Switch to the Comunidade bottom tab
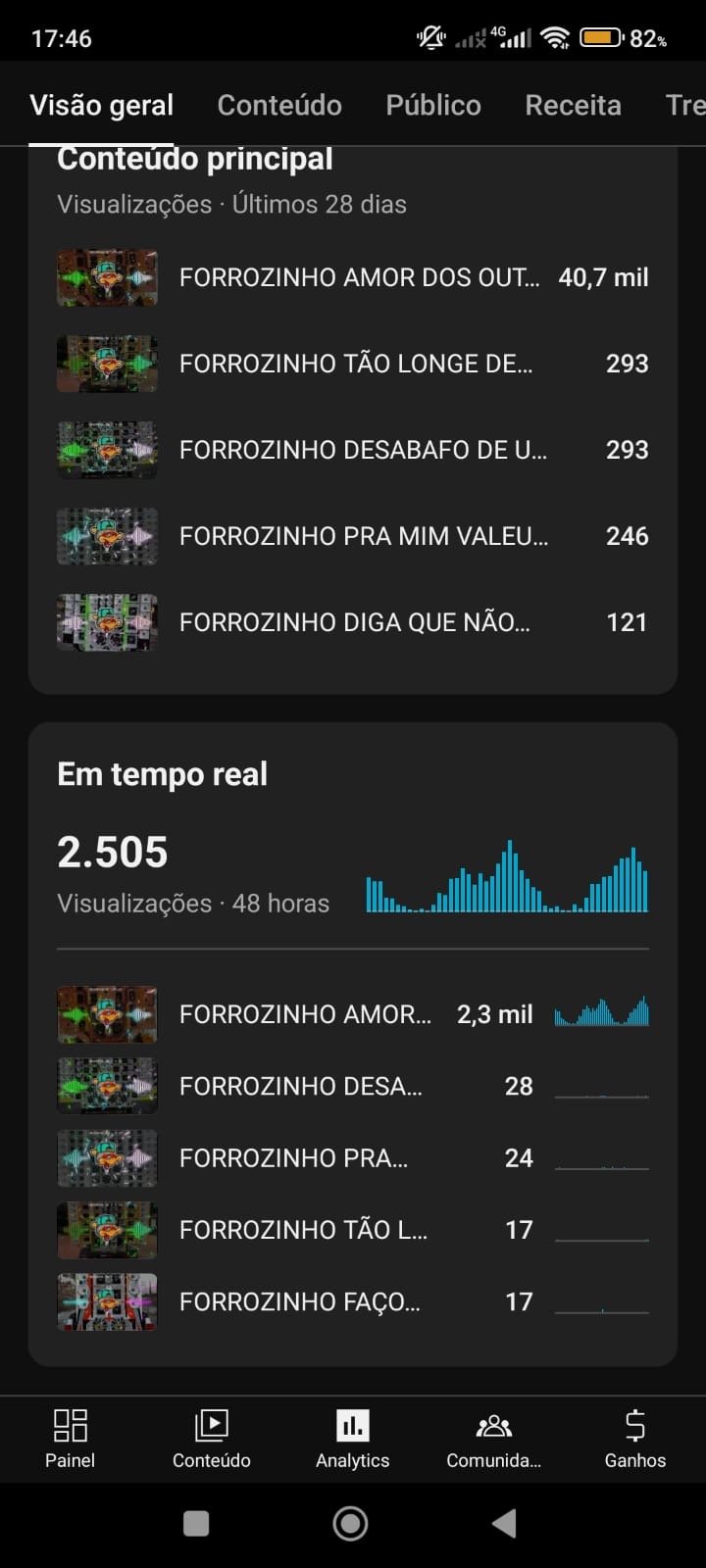706x1568 pixels. pos(493,1439)
